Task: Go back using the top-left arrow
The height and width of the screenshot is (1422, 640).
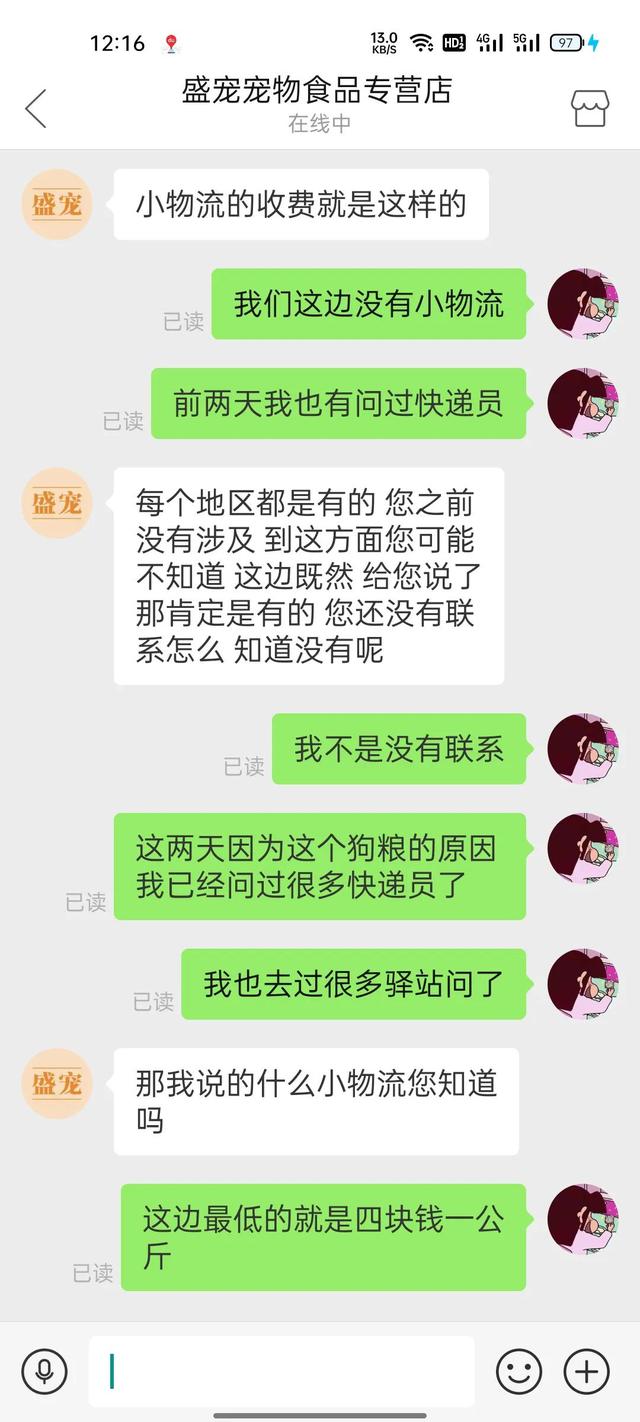Action: (36, 108)
